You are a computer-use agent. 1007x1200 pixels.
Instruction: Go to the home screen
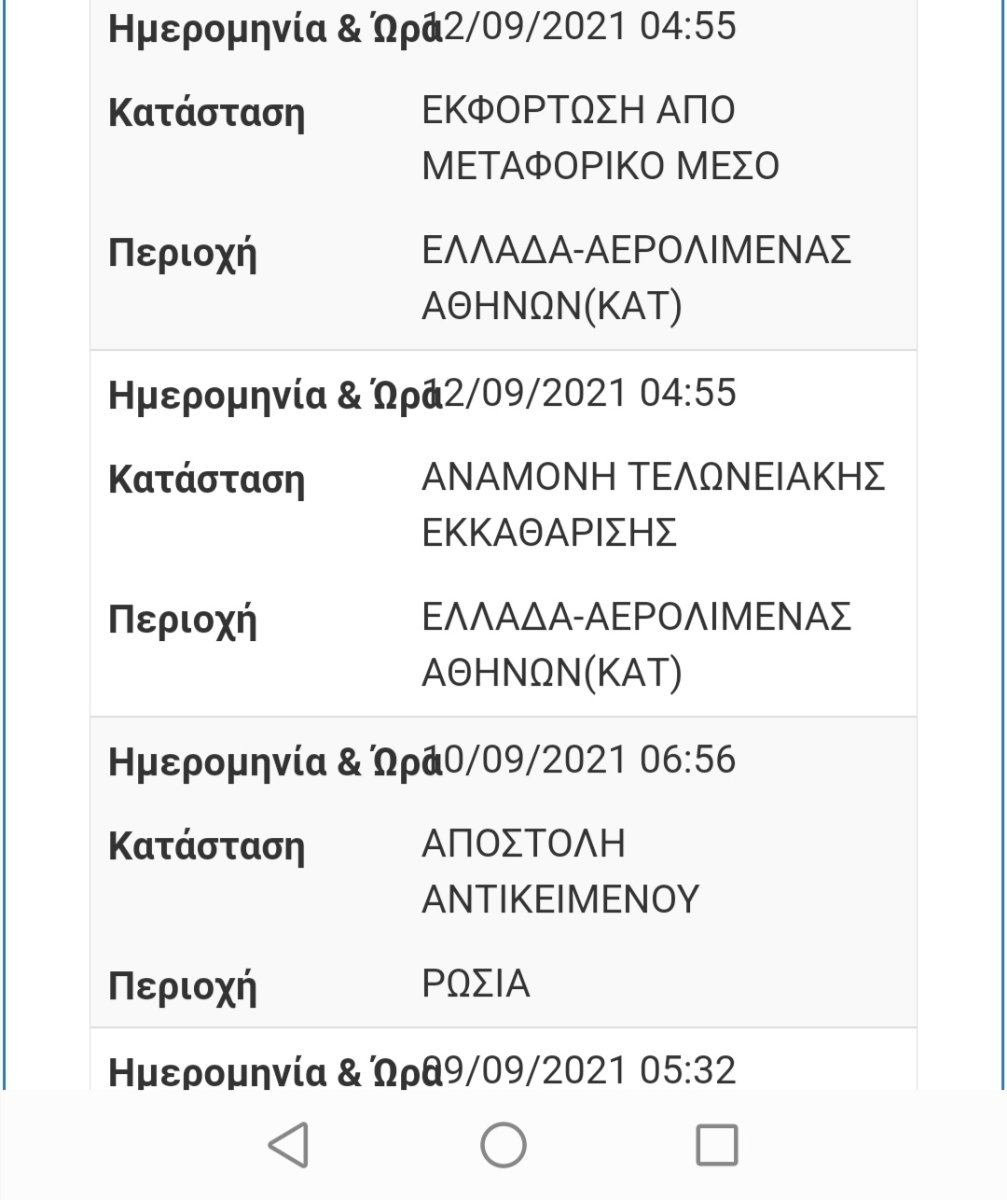[x=503, y=1145]
